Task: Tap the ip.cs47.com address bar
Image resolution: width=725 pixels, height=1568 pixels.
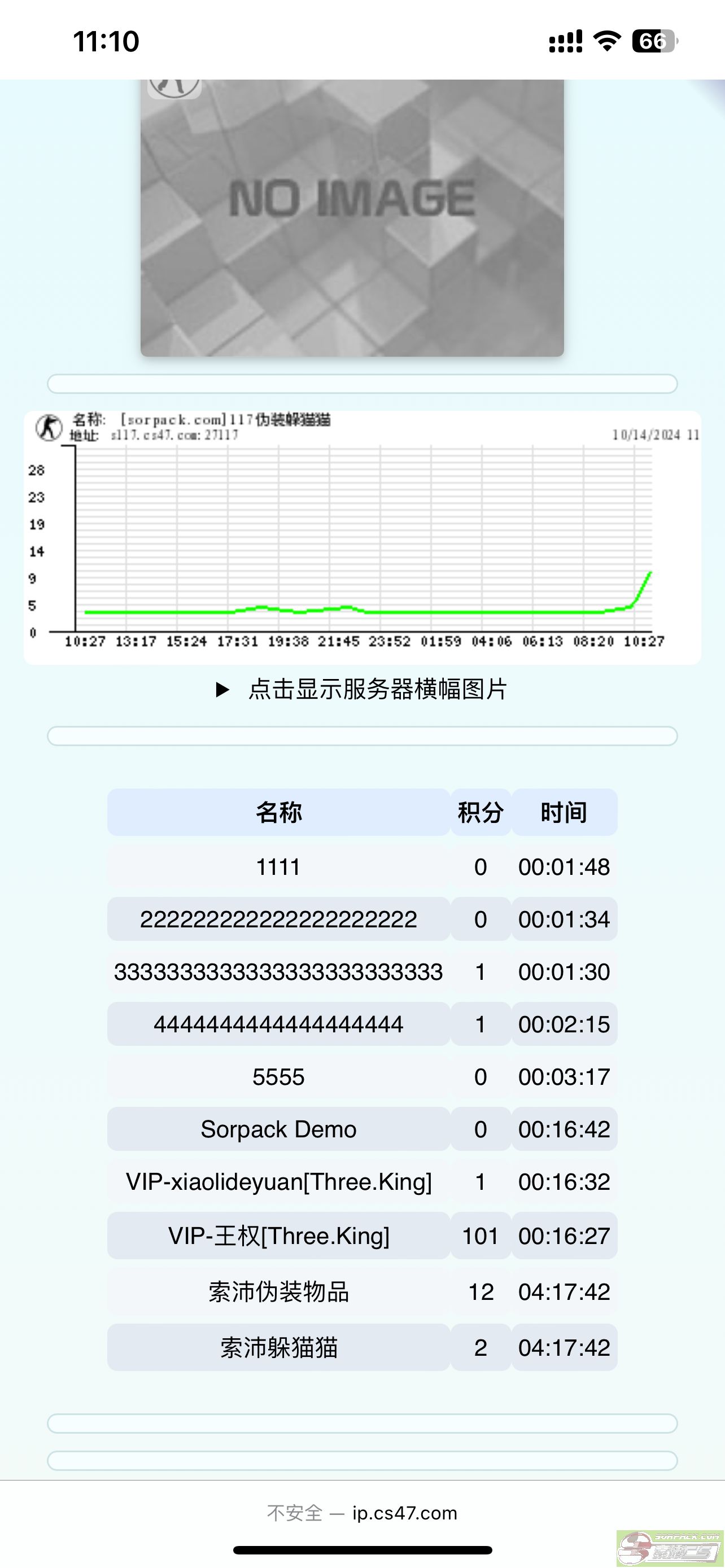Action: tap(362, 1513)
